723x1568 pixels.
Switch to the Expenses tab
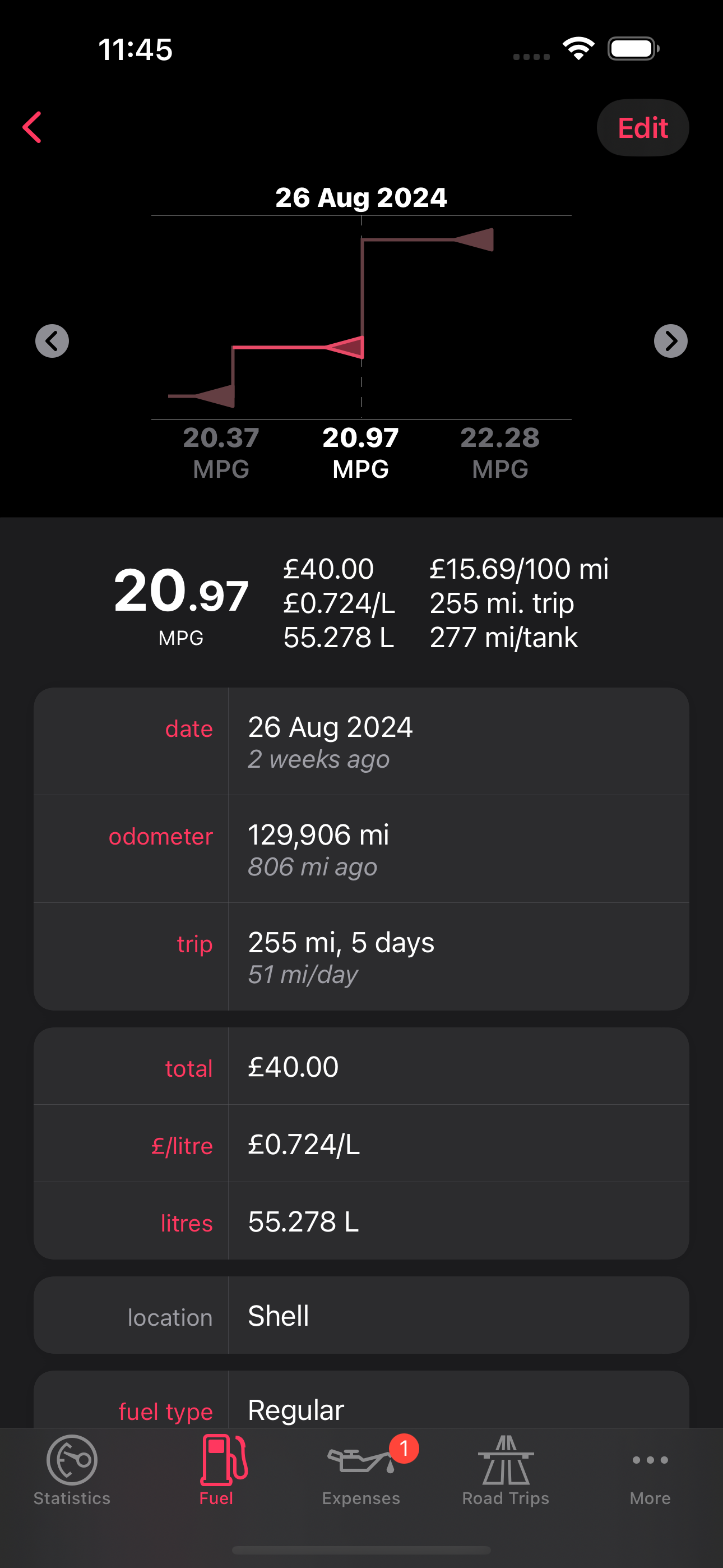[361, 1470]
